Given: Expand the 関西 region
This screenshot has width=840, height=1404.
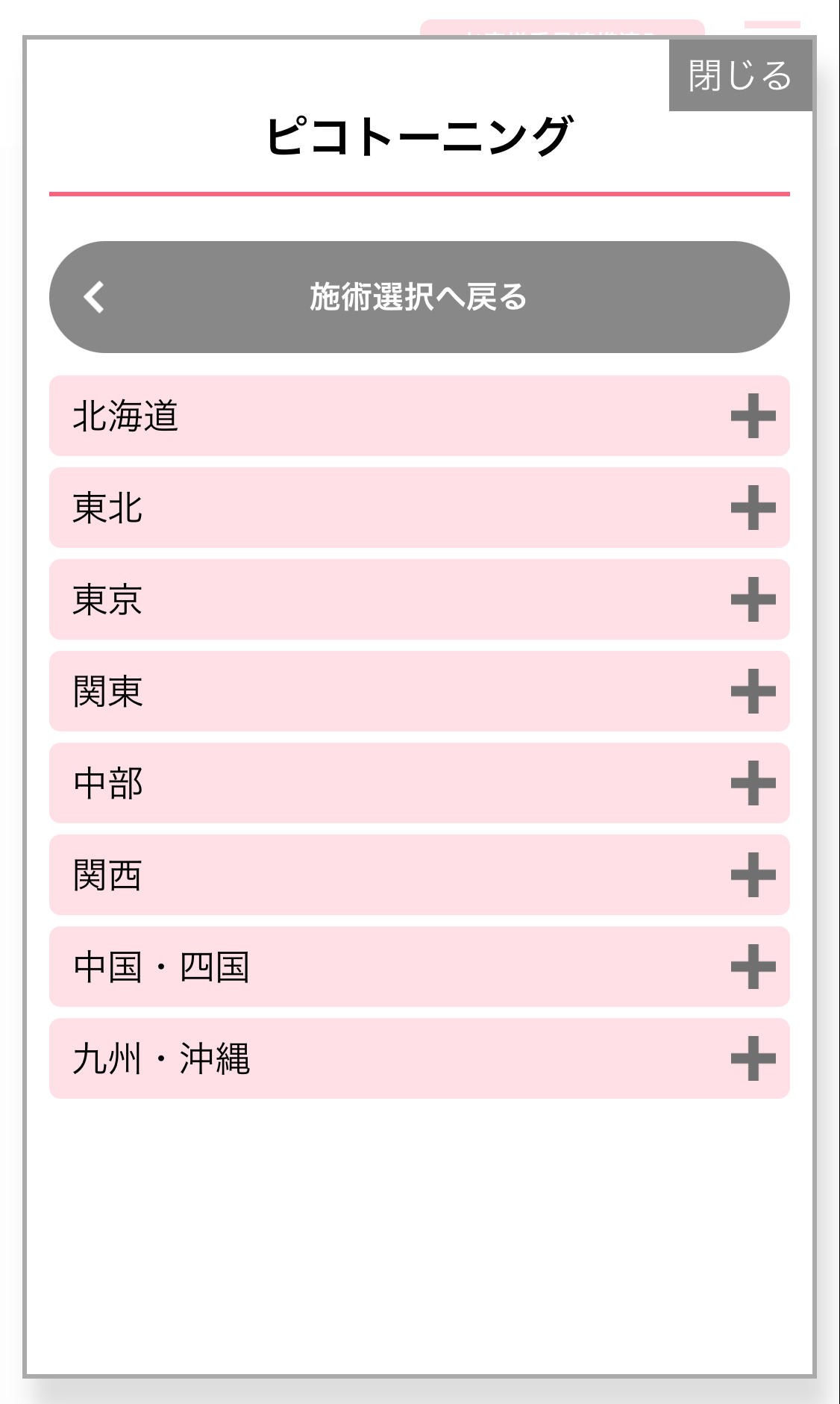Looking at the screenshot, I should click(419, 875).
